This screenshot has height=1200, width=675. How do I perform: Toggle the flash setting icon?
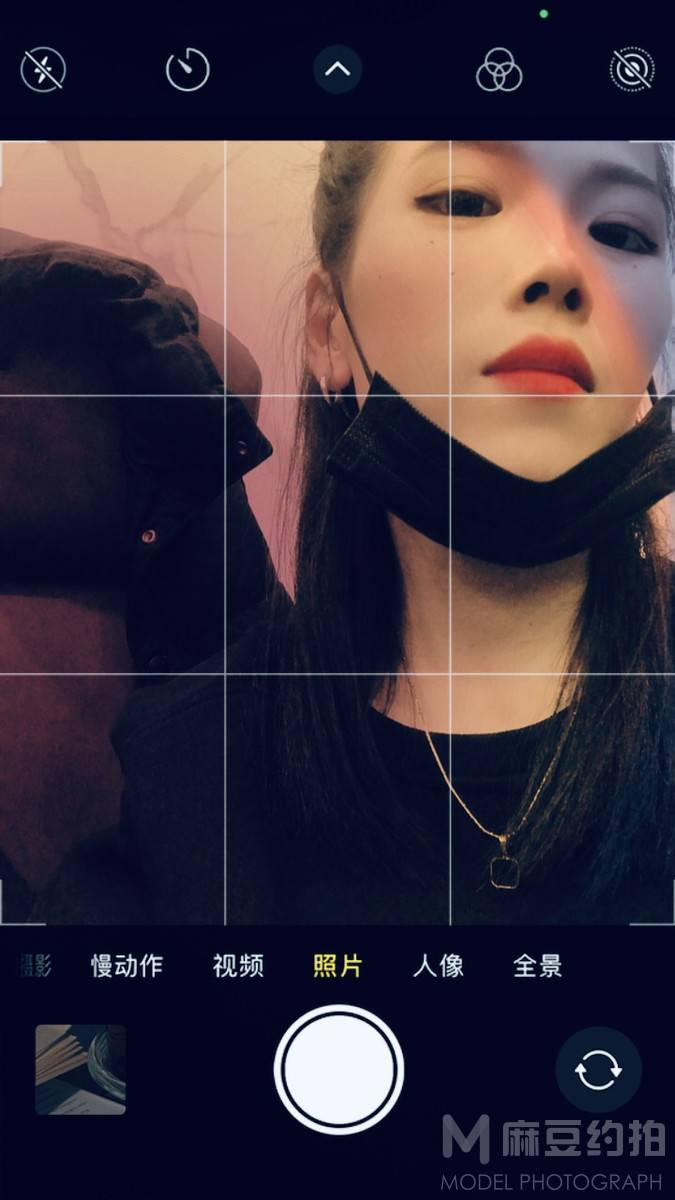click(x=43, y=70)
